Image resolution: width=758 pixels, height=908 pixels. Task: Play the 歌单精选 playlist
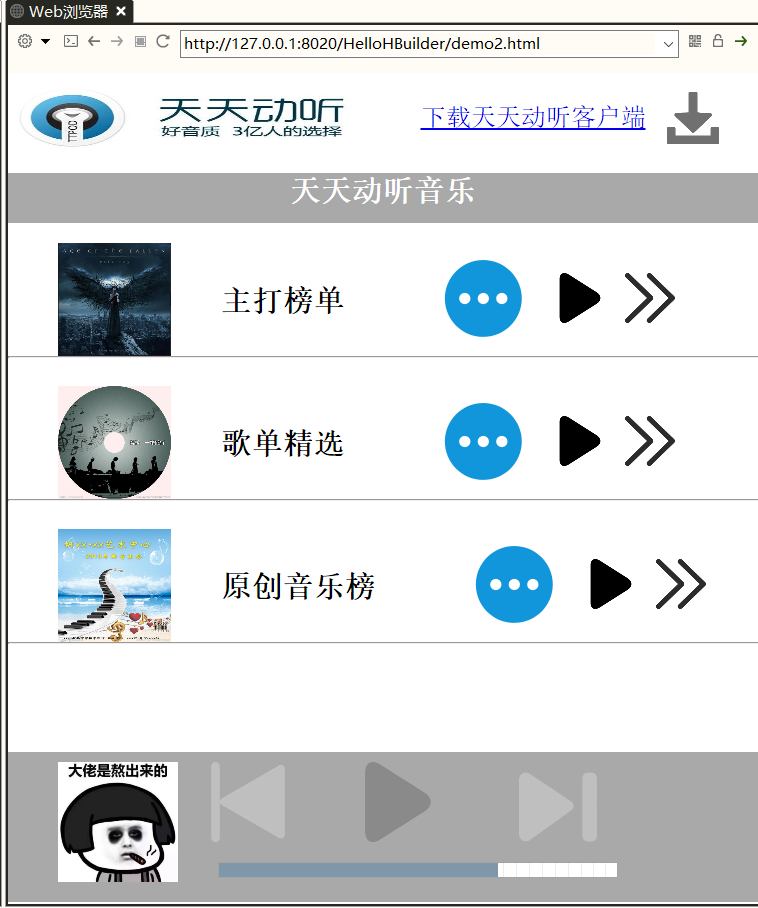point(579,441)
